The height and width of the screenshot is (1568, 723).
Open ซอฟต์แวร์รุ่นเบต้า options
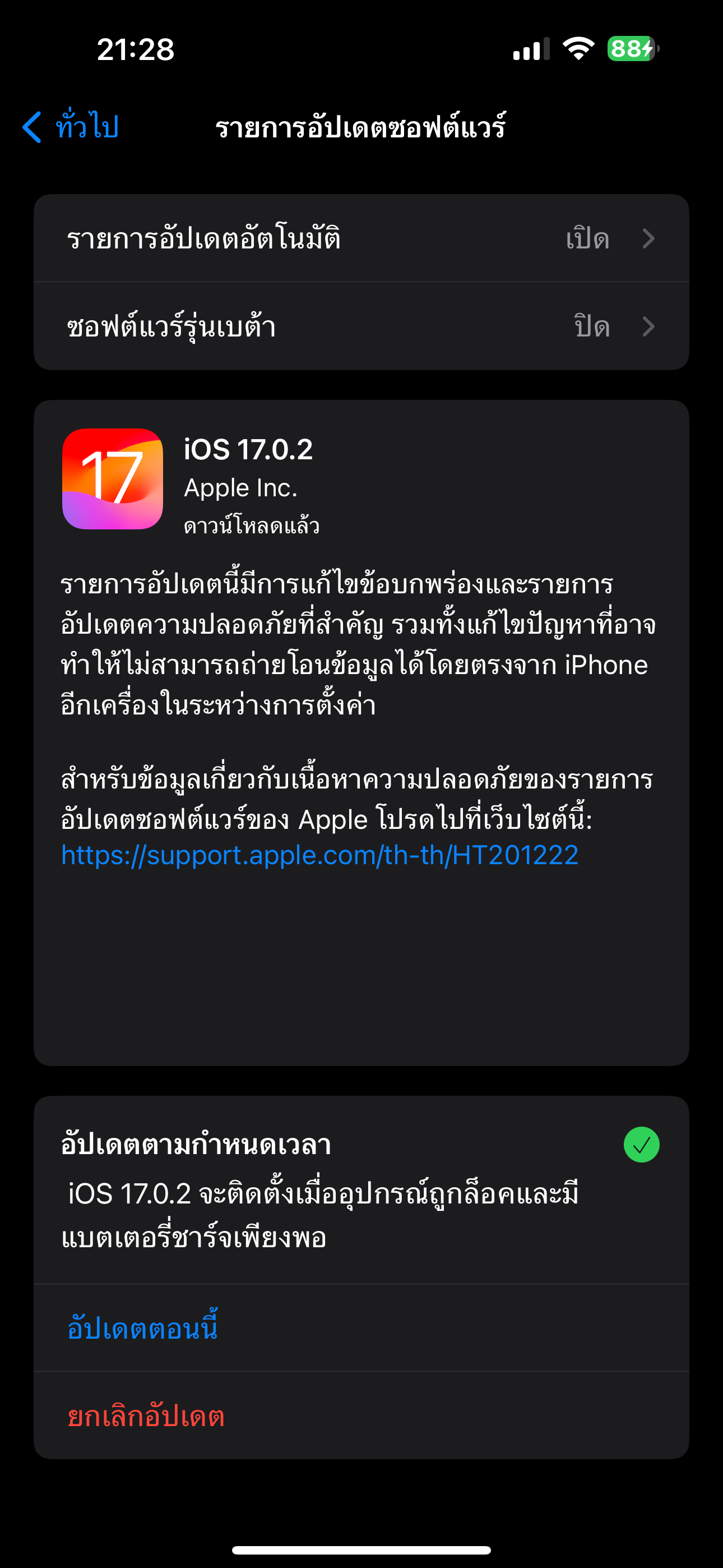click(360, 326)
